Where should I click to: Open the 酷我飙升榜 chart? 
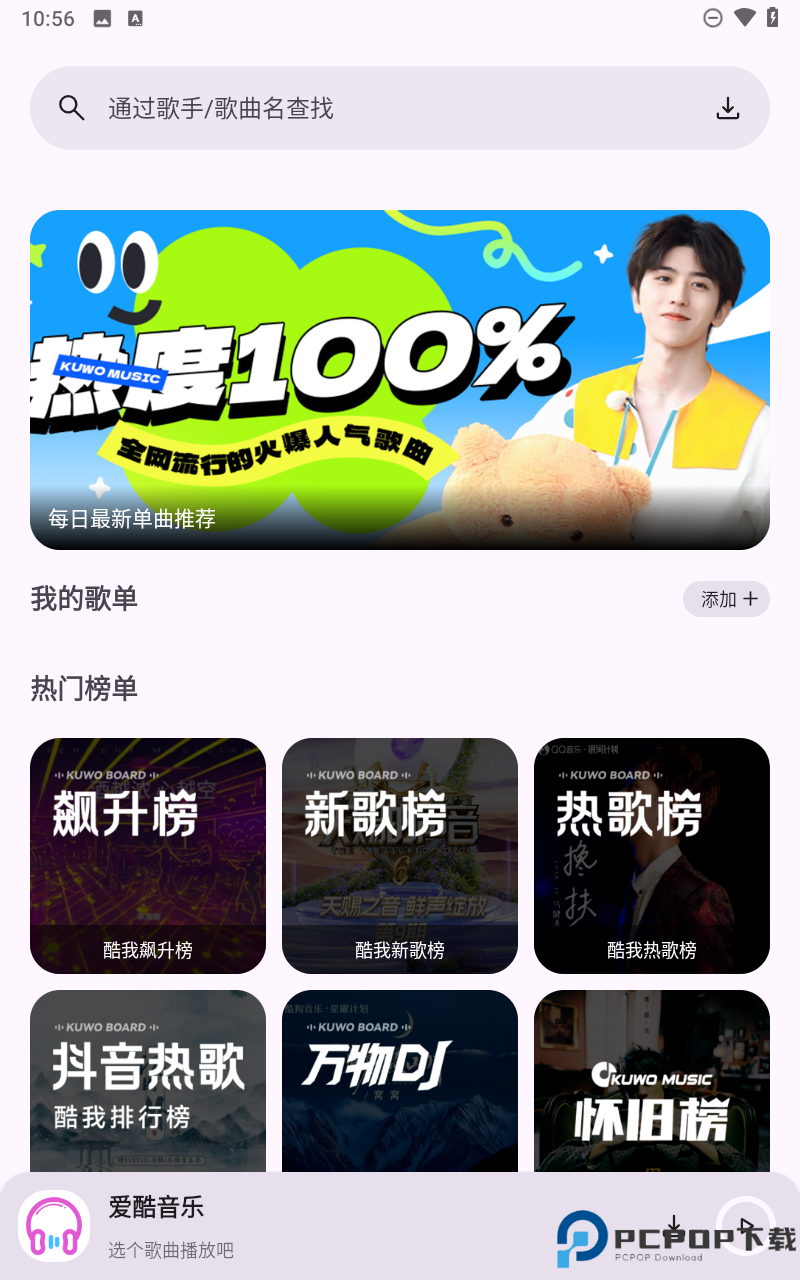[x=148, y=855]
